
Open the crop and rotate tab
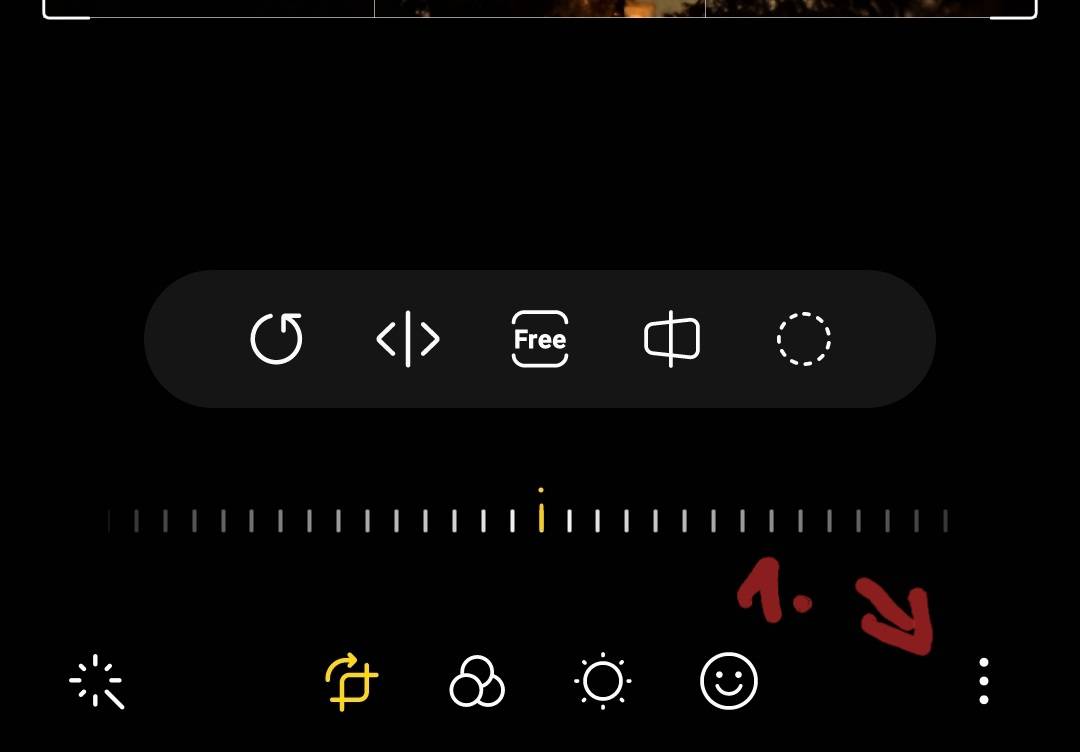352,682
